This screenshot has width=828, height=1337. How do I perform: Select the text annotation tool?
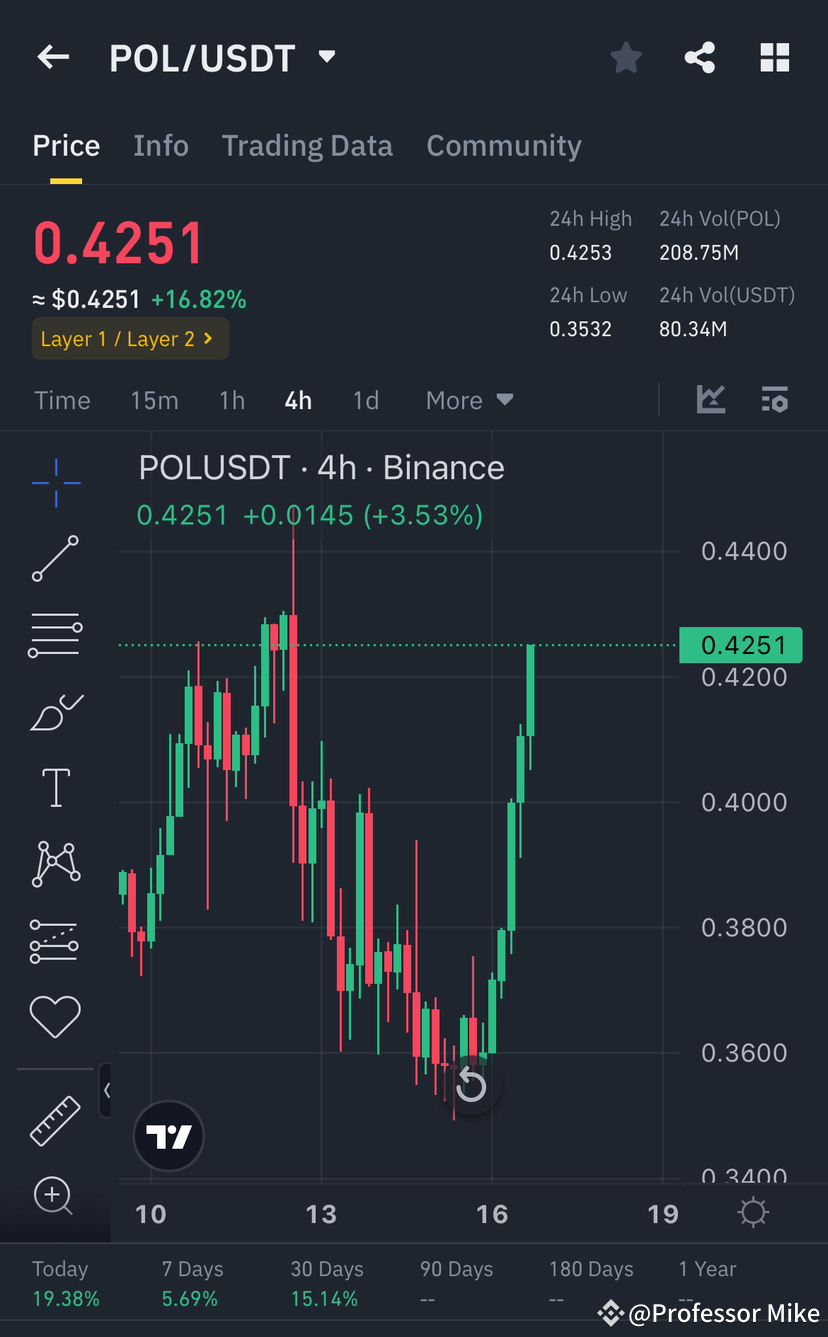point(55,787)
